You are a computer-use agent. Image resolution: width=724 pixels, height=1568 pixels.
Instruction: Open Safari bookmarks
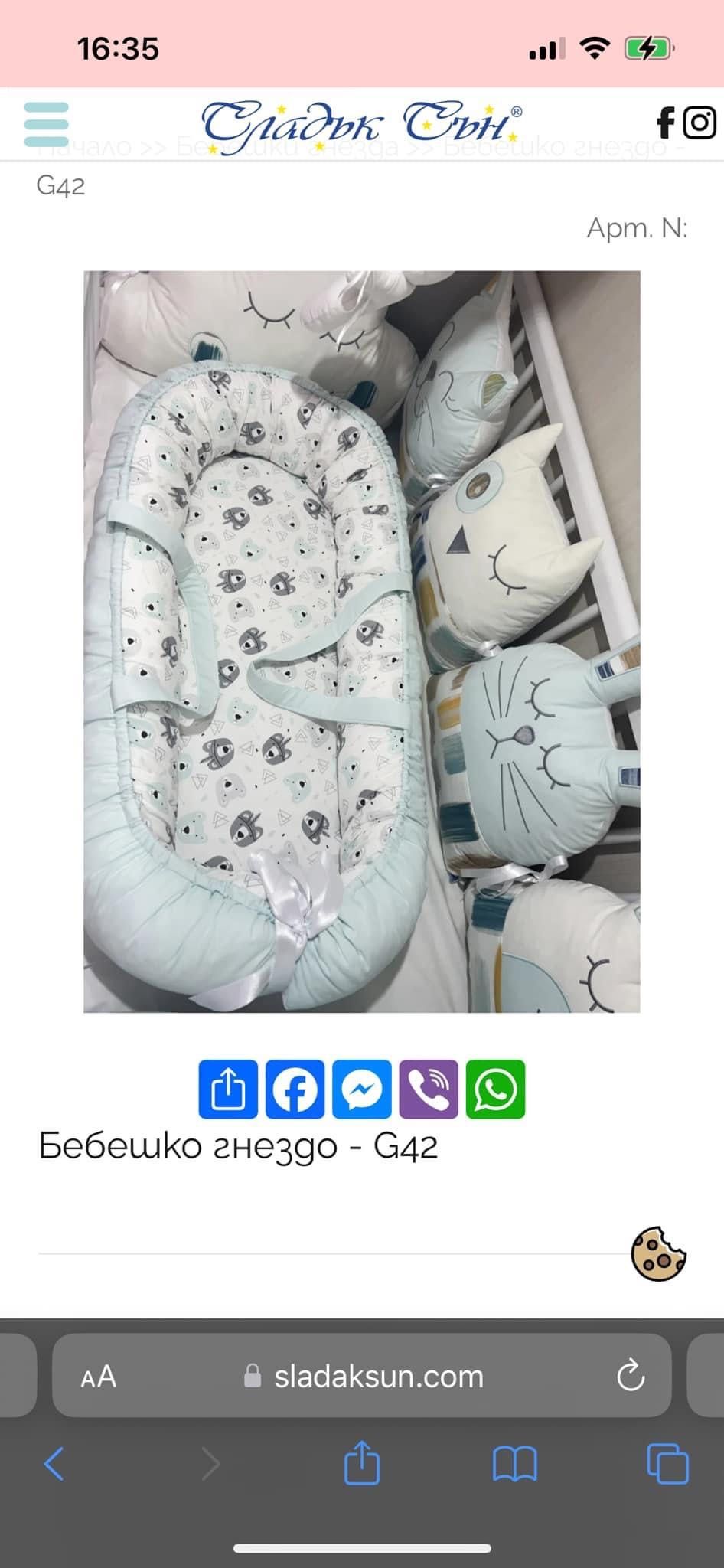514,1464
